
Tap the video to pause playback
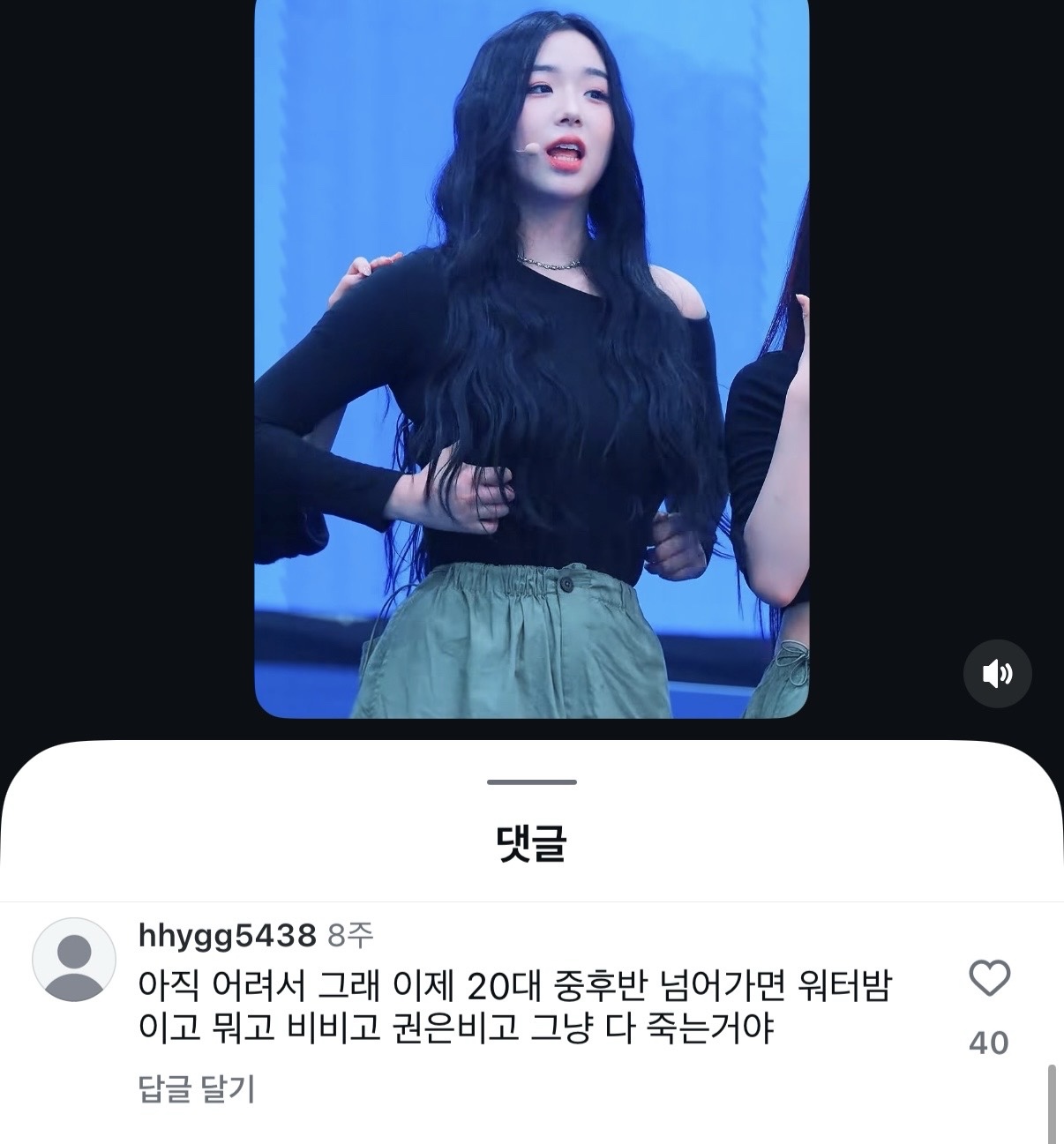(531, 353)
